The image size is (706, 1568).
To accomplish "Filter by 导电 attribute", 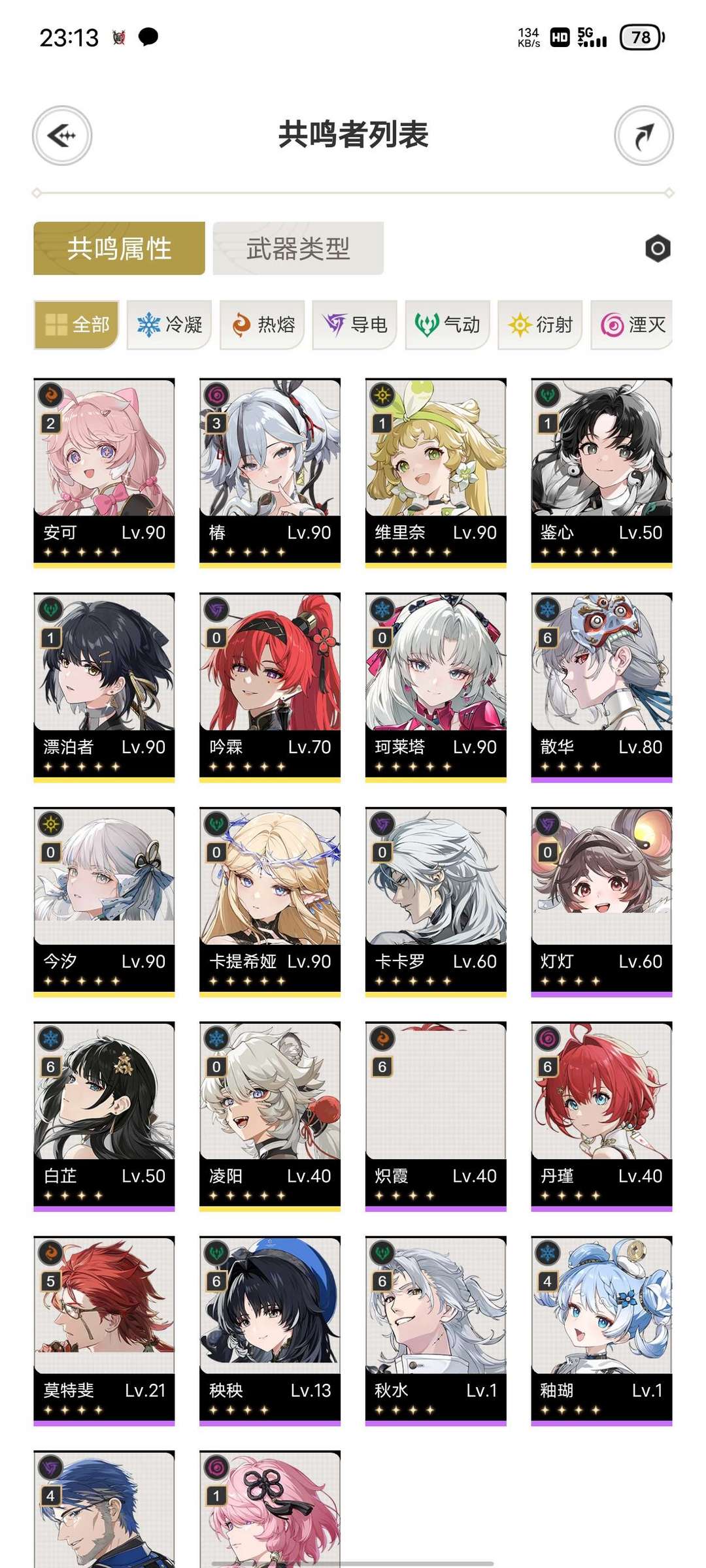I will point(355,325).
